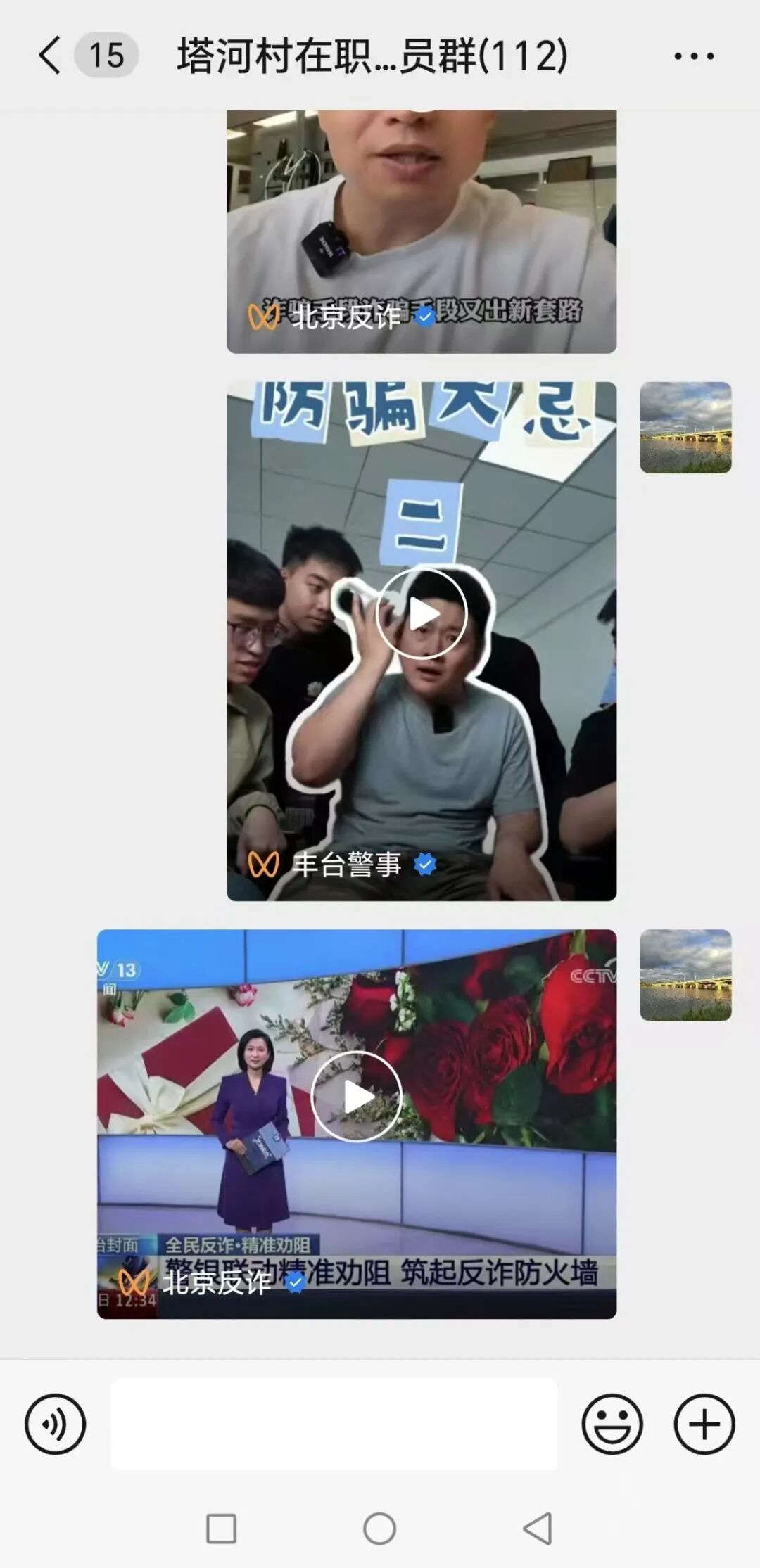Go back to the chat list

pos(51,56)
